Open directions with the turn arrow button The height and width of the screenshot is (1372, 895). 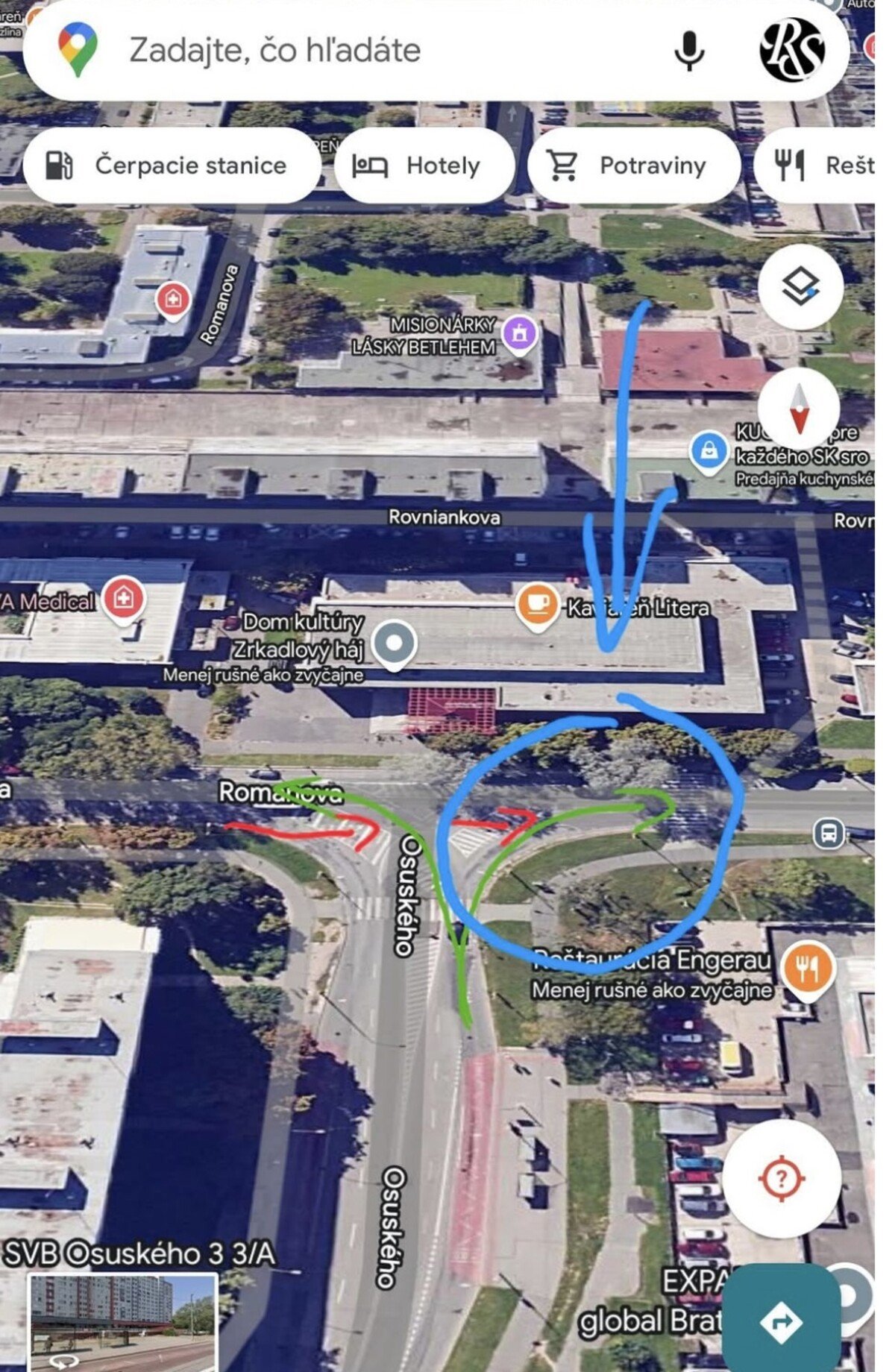[x=781, y=1322]
